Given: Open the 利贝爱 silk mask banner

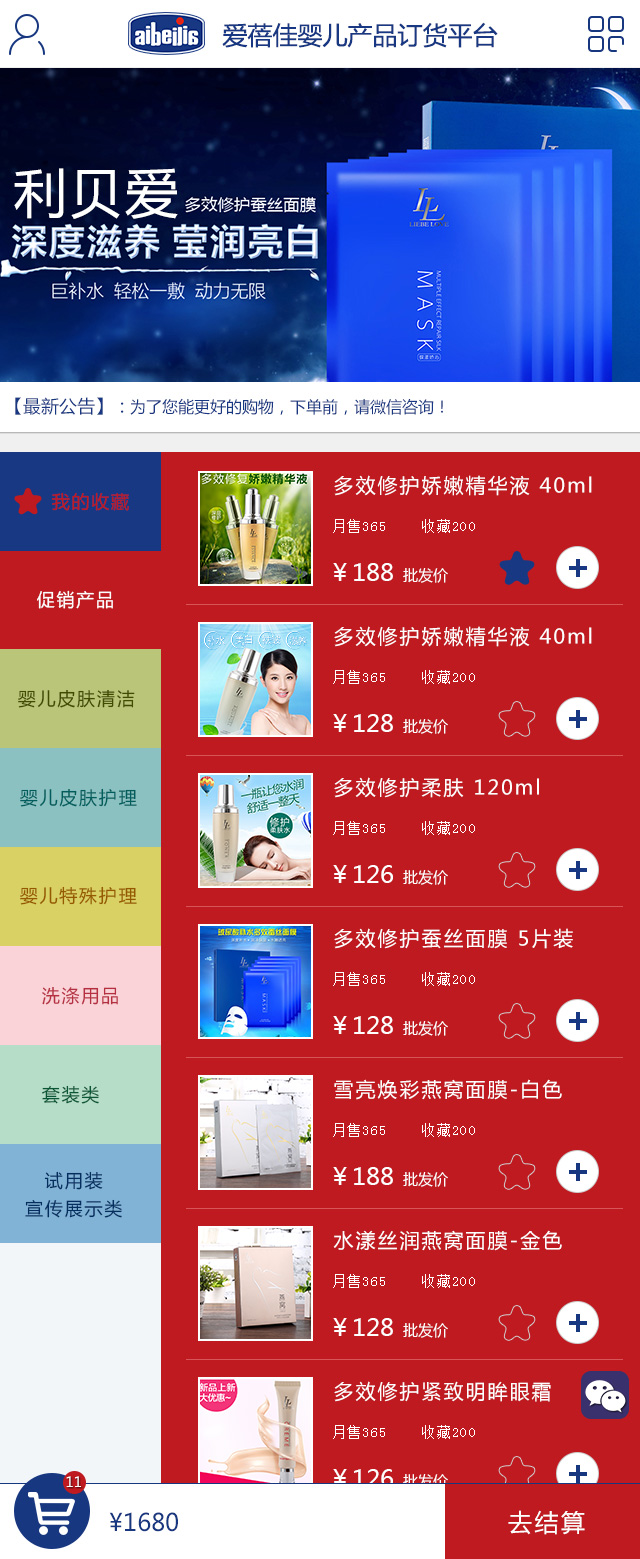Looking at the screenshot, I should tap(320, 225).
